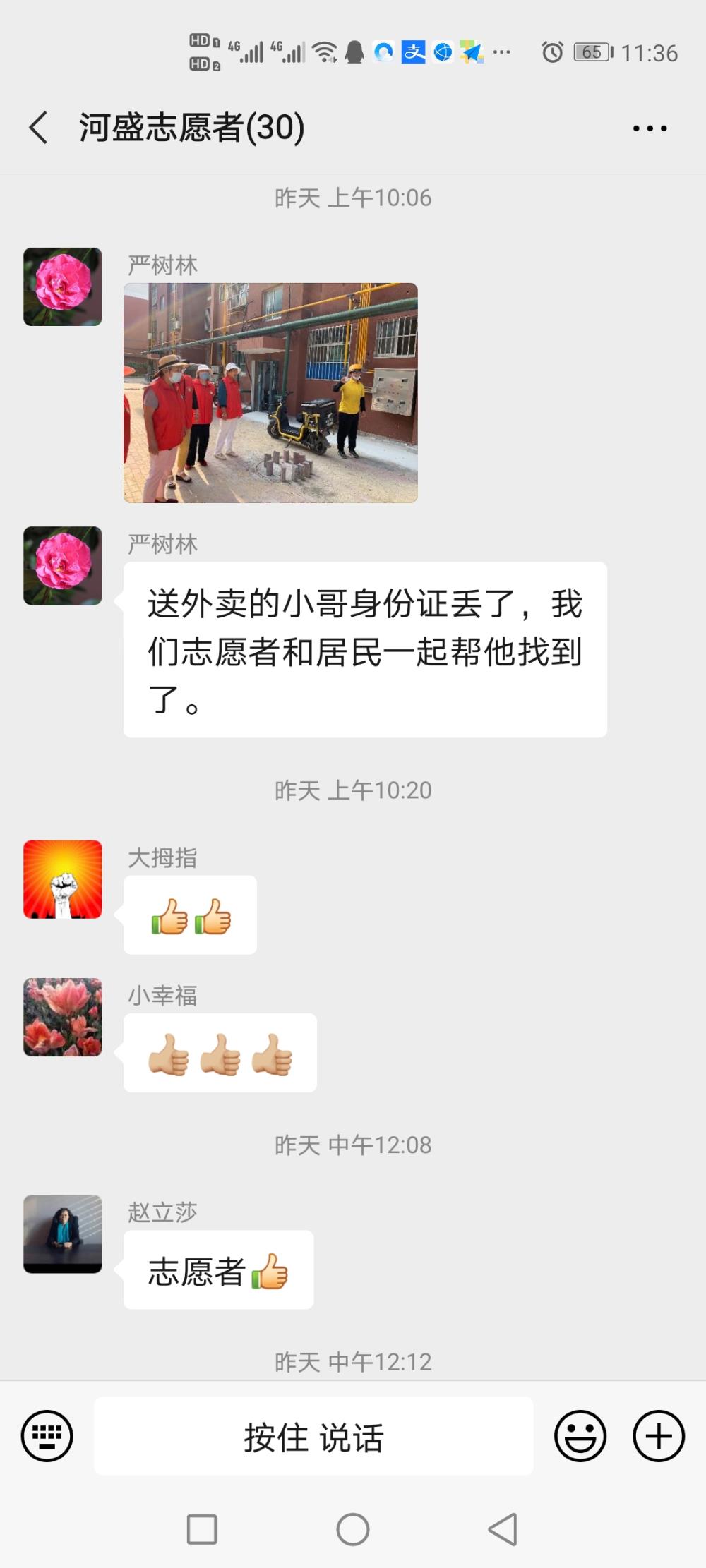
Task: Open the photo shared by 严树林
Action: point(270,393)
